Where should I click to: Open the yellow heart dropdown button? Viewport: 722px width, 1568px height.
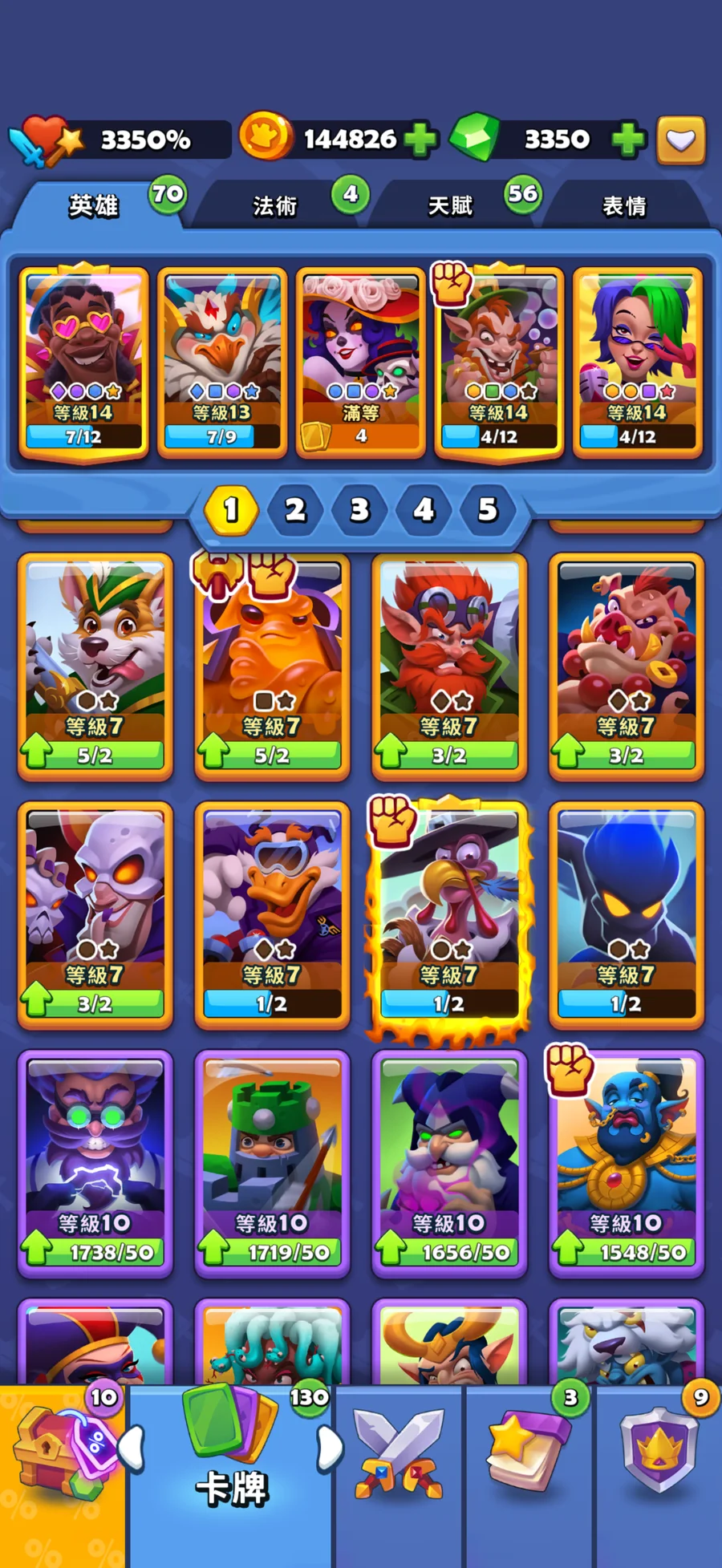coord(681,140)
